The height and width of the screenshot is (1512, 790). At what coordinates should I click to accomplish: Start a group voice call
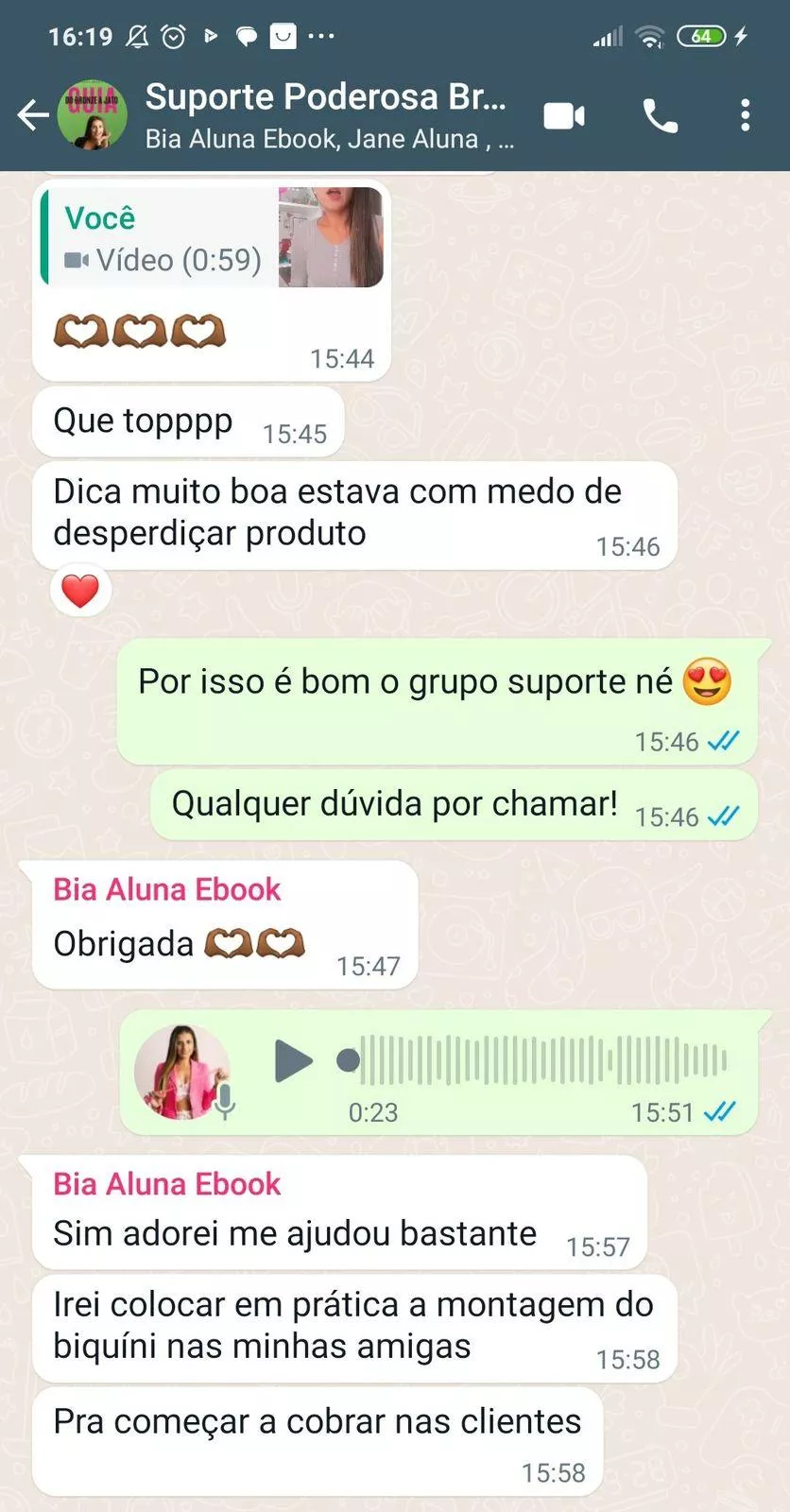coord(660,115)
